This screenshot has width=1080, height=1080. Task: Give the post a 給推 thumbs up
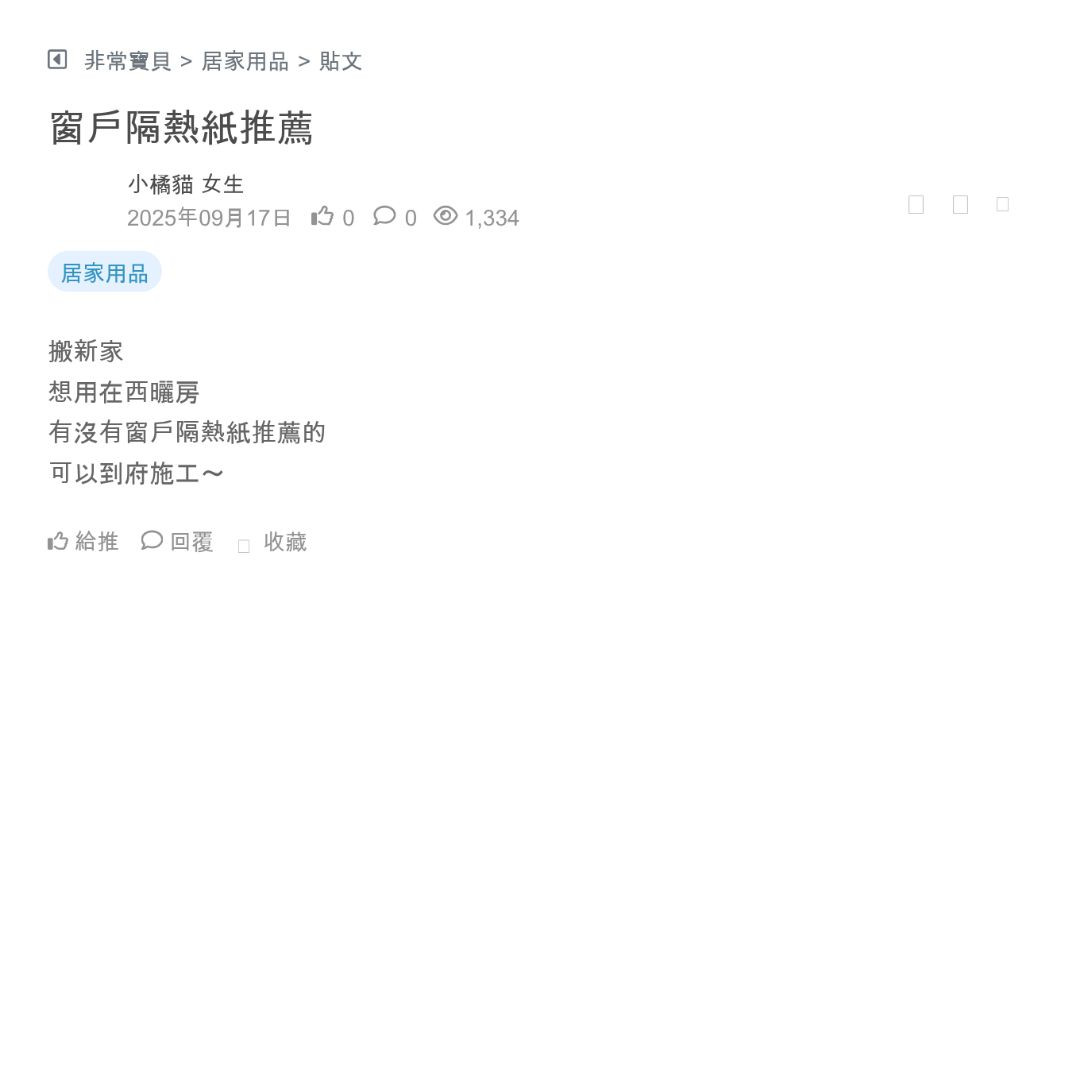click(x=84, y=542)
